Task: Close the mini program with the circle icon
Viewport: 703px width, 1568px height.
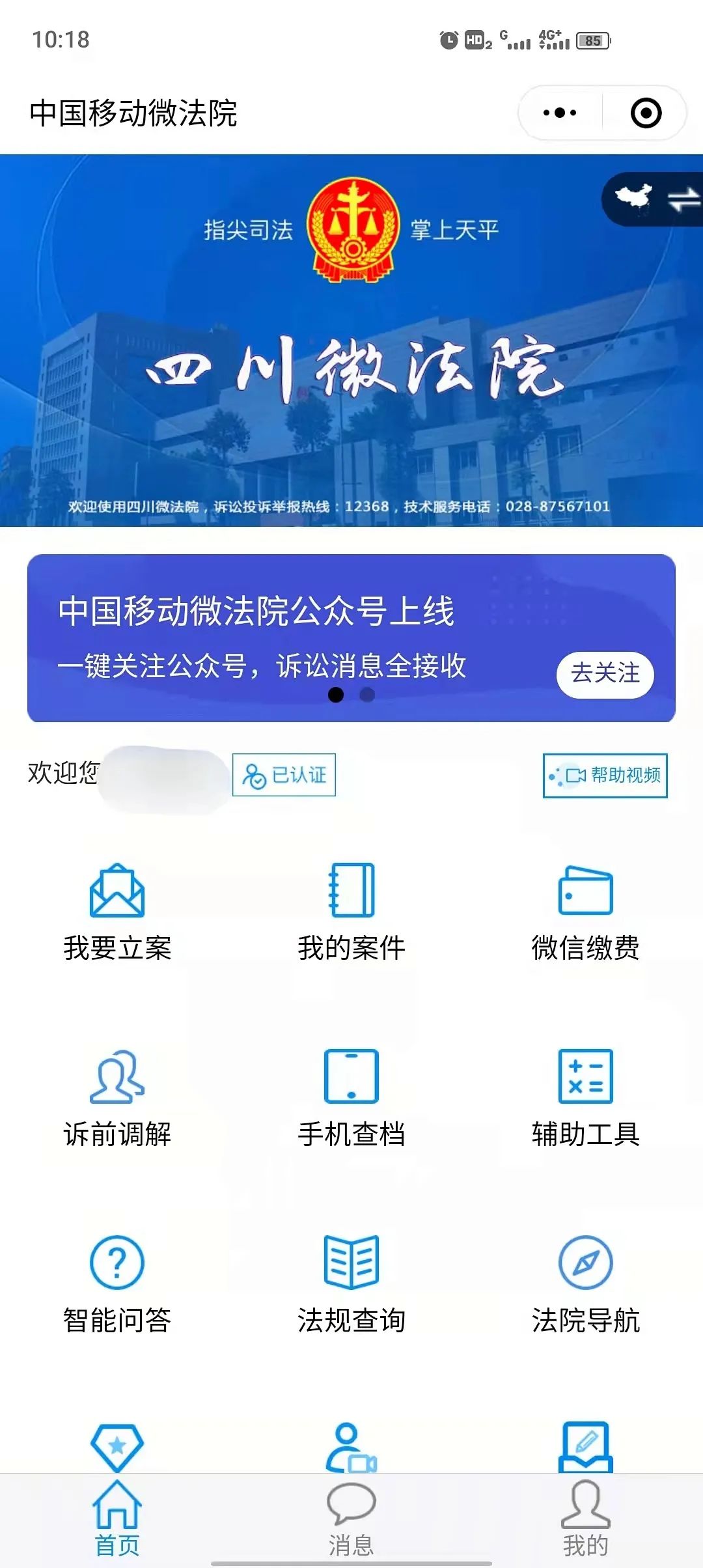Action: pos(646,113)
